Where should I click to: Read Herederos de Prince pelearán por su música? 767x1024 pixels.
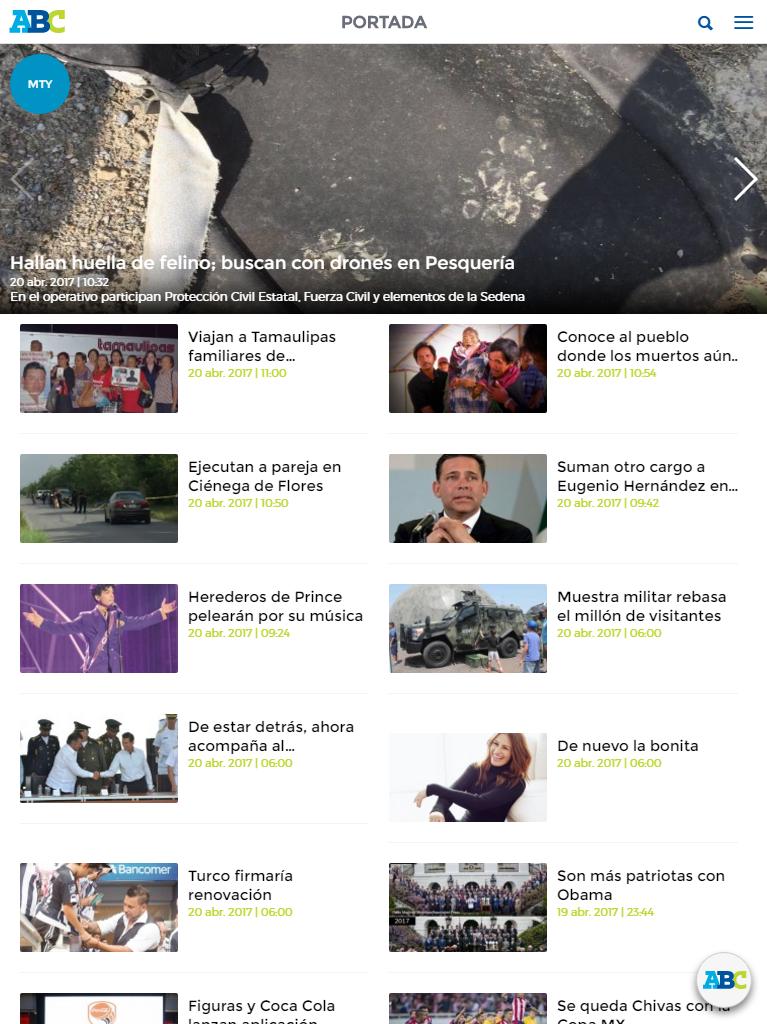[275, 606]
